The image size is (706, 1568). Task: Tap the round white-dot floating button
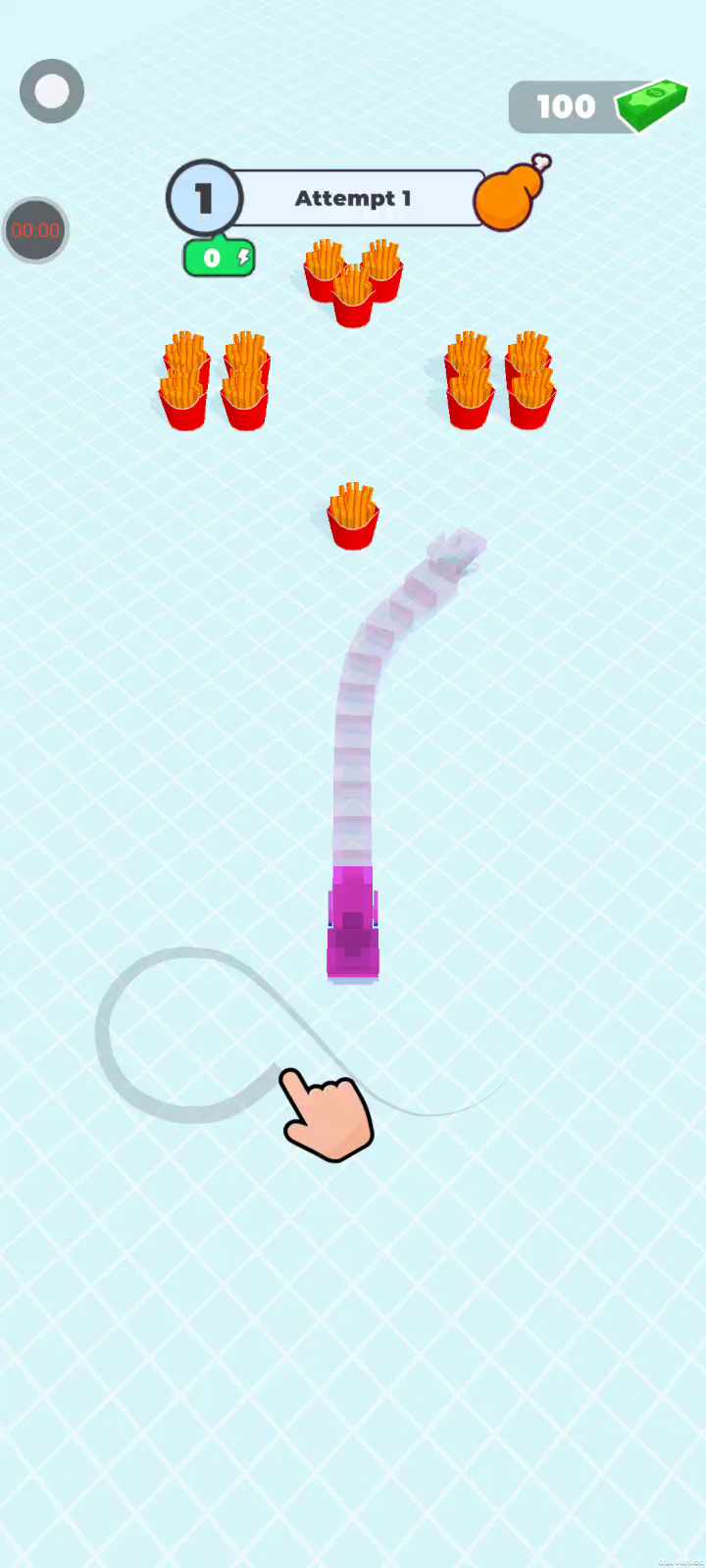[x=52, y=91]
